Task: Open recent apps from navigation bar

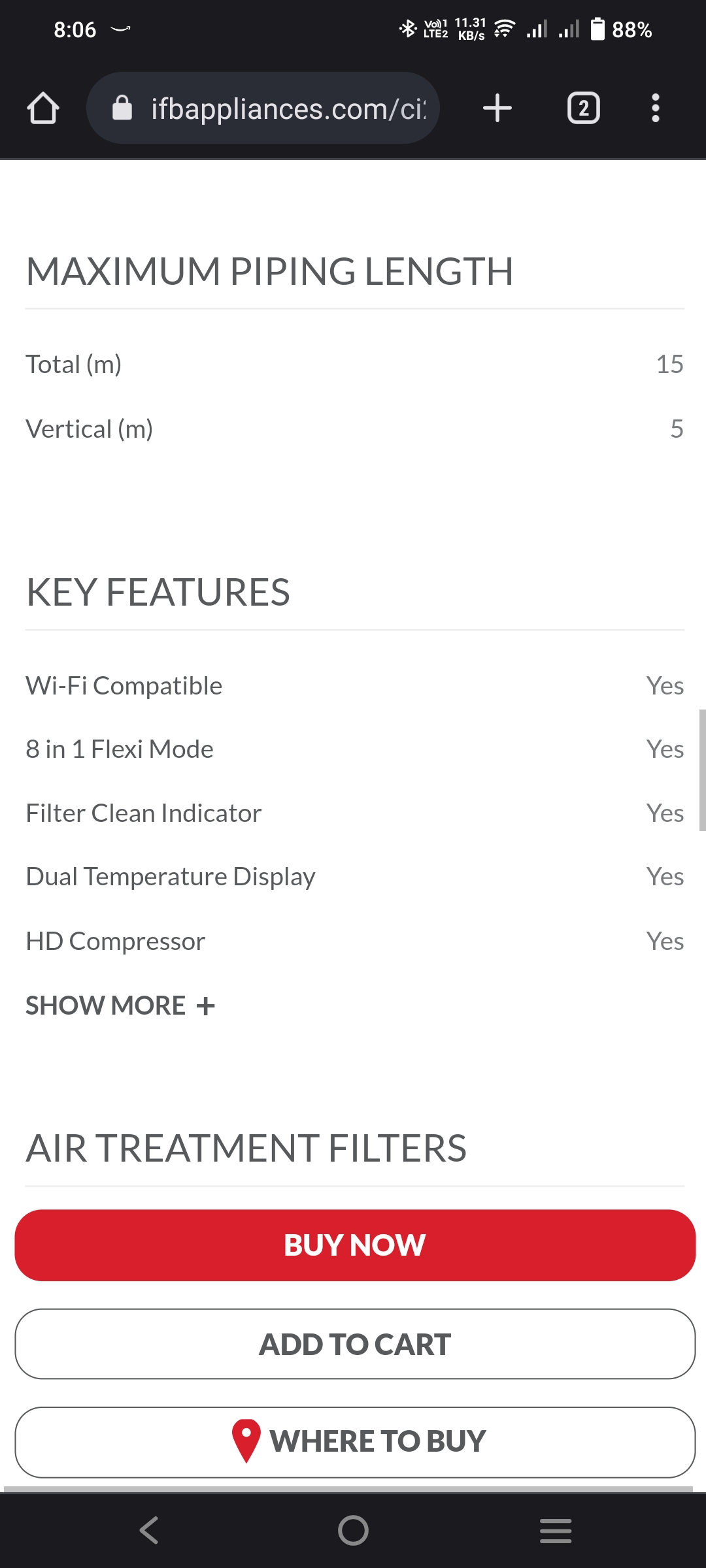Action: coord(556,1530)
